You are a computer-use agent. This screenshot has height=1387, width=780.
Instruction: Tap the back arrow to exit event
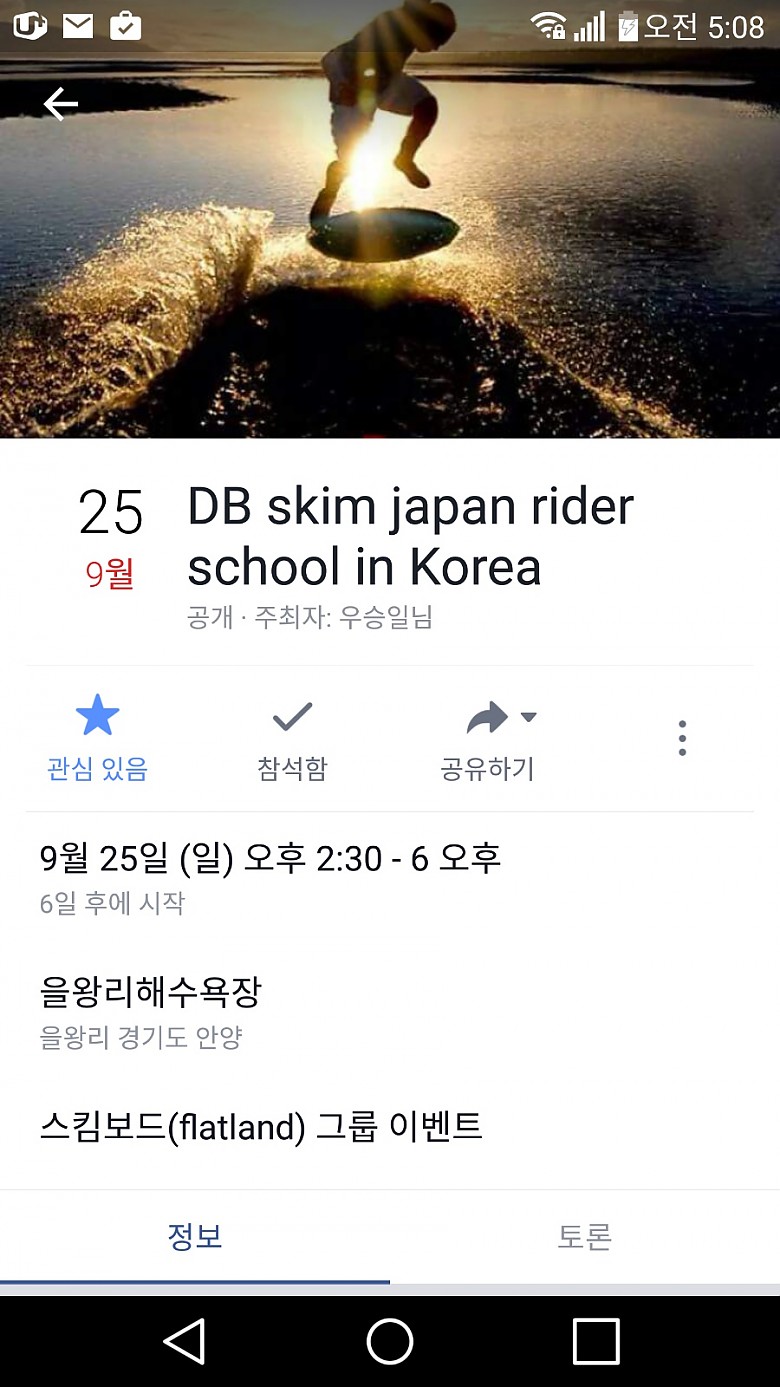click(x=60, y=103)
